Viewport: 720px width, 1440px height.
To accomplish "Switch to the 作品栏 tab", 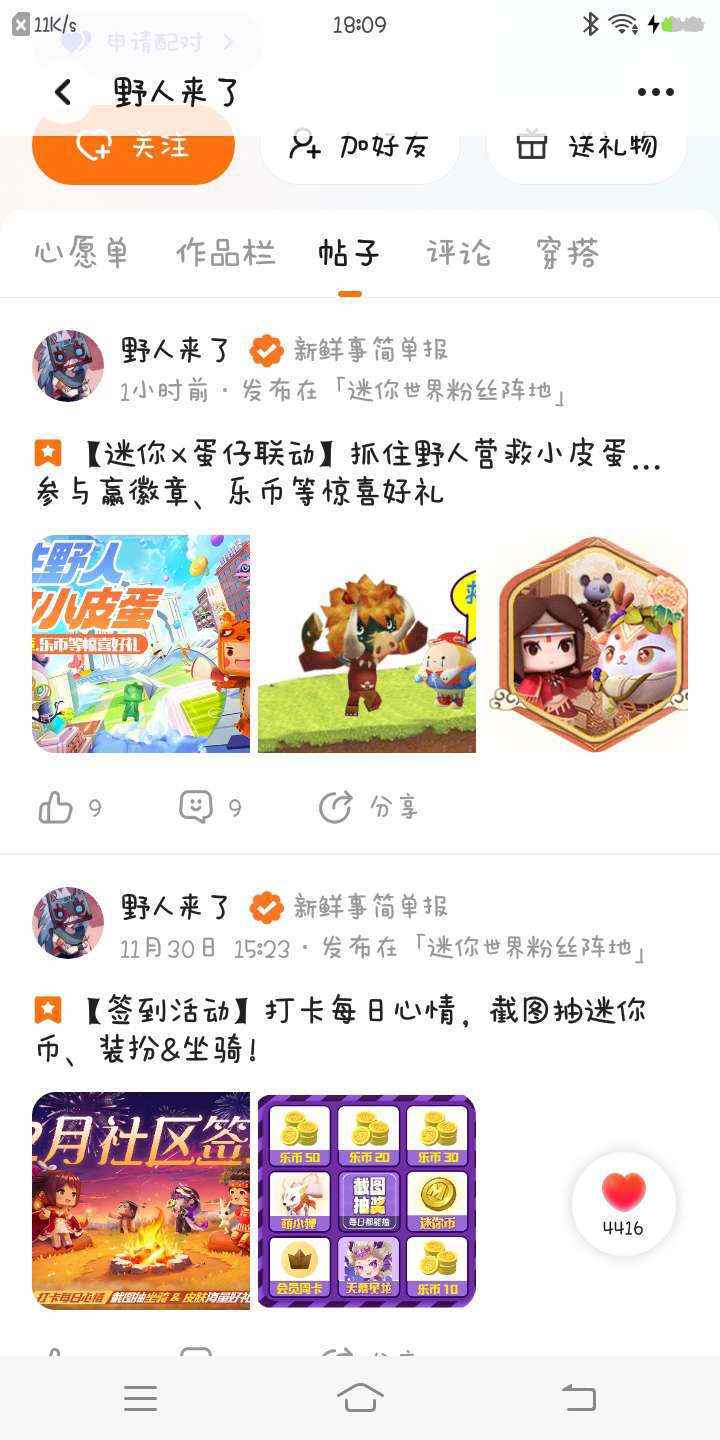I will (x=225, y=253).
